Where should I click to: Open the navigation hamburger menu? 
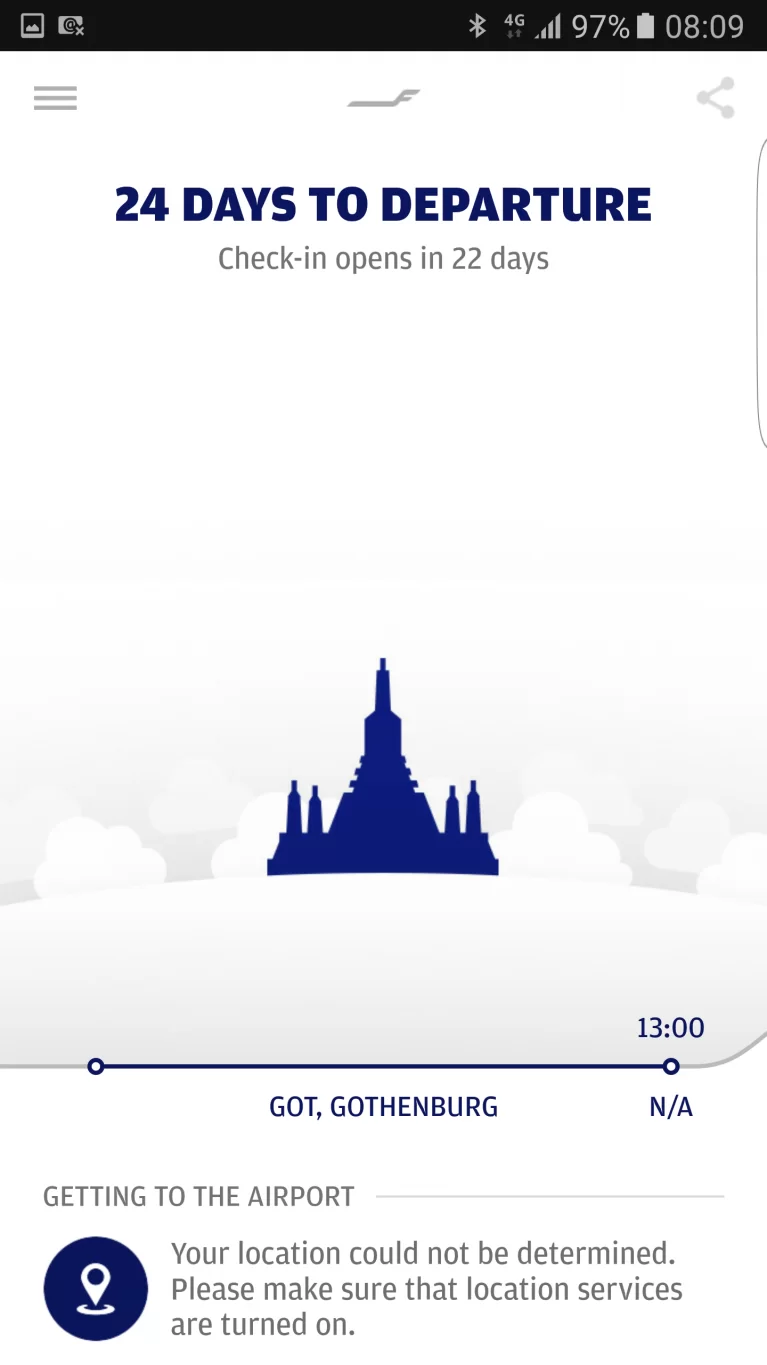point(55,97)
